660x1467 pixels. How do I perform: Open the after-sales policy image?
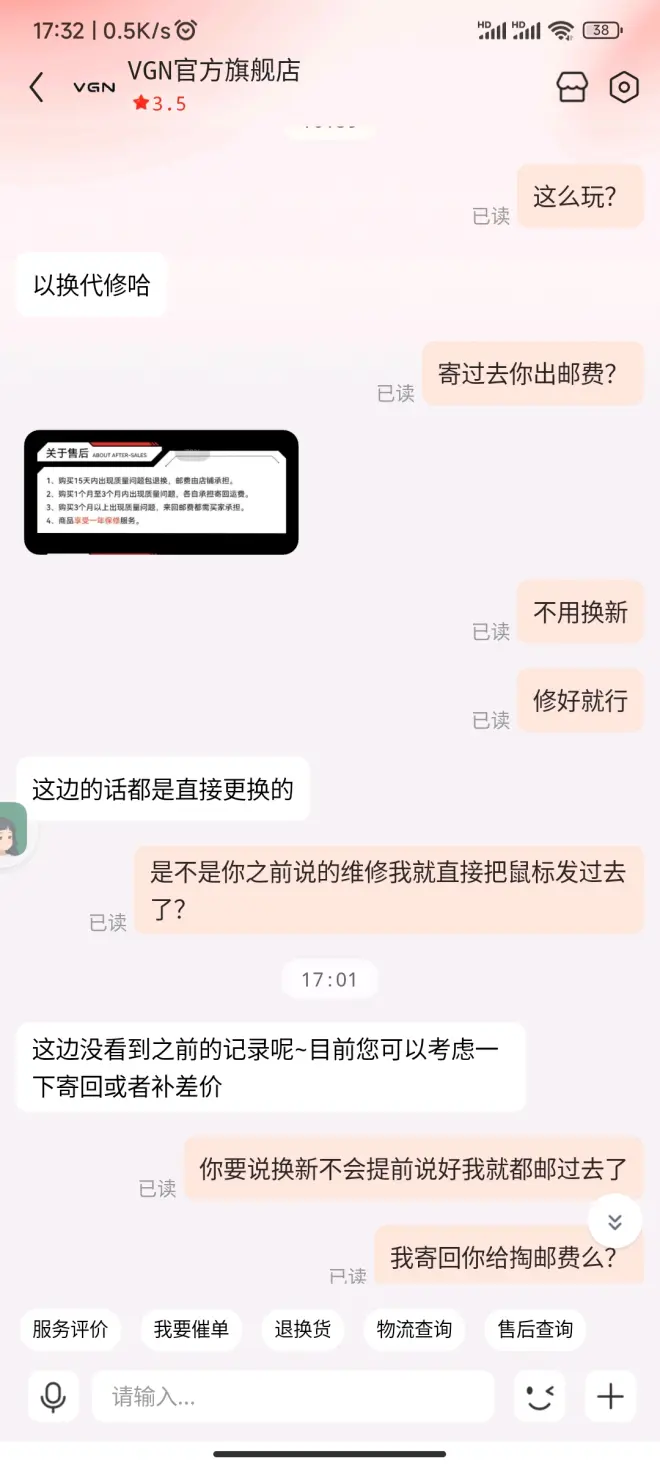tap(161, 492)
